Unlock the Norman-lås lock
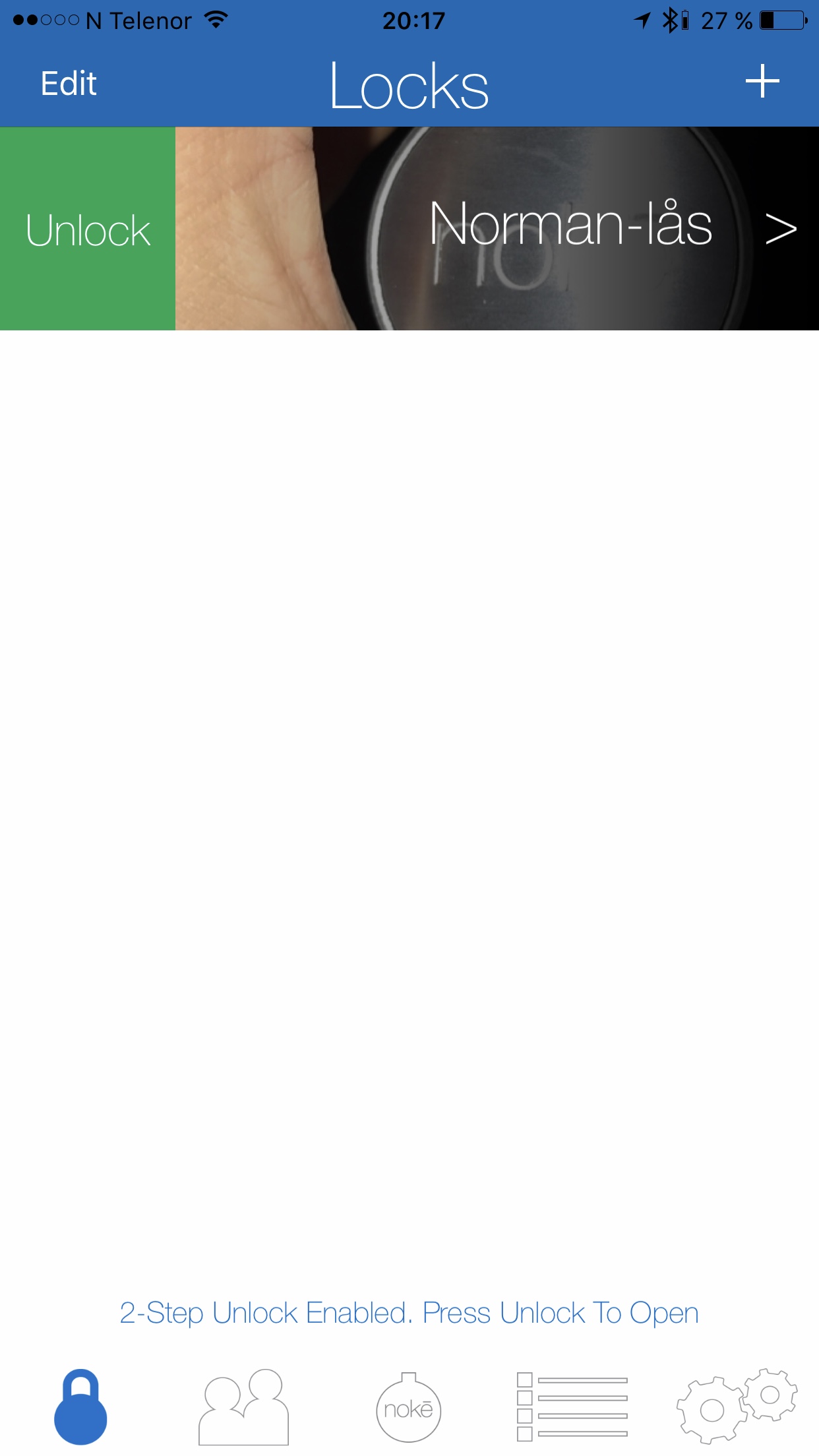Viewport: 819px width, 1456px height. [88, 229]
